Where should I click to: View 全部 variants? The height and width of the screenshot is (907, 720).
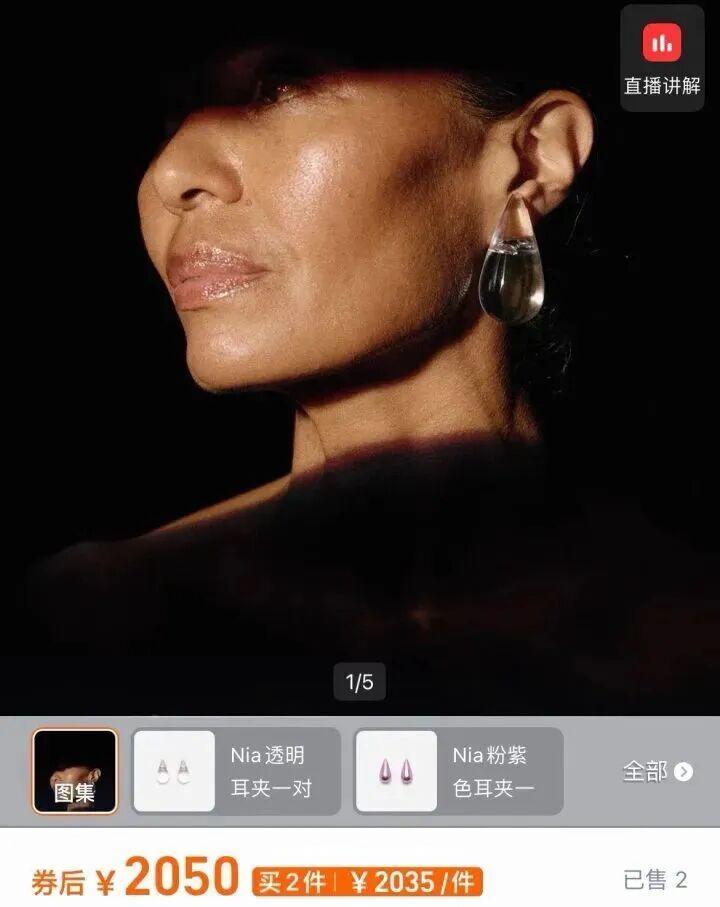(x=657, y=771)
